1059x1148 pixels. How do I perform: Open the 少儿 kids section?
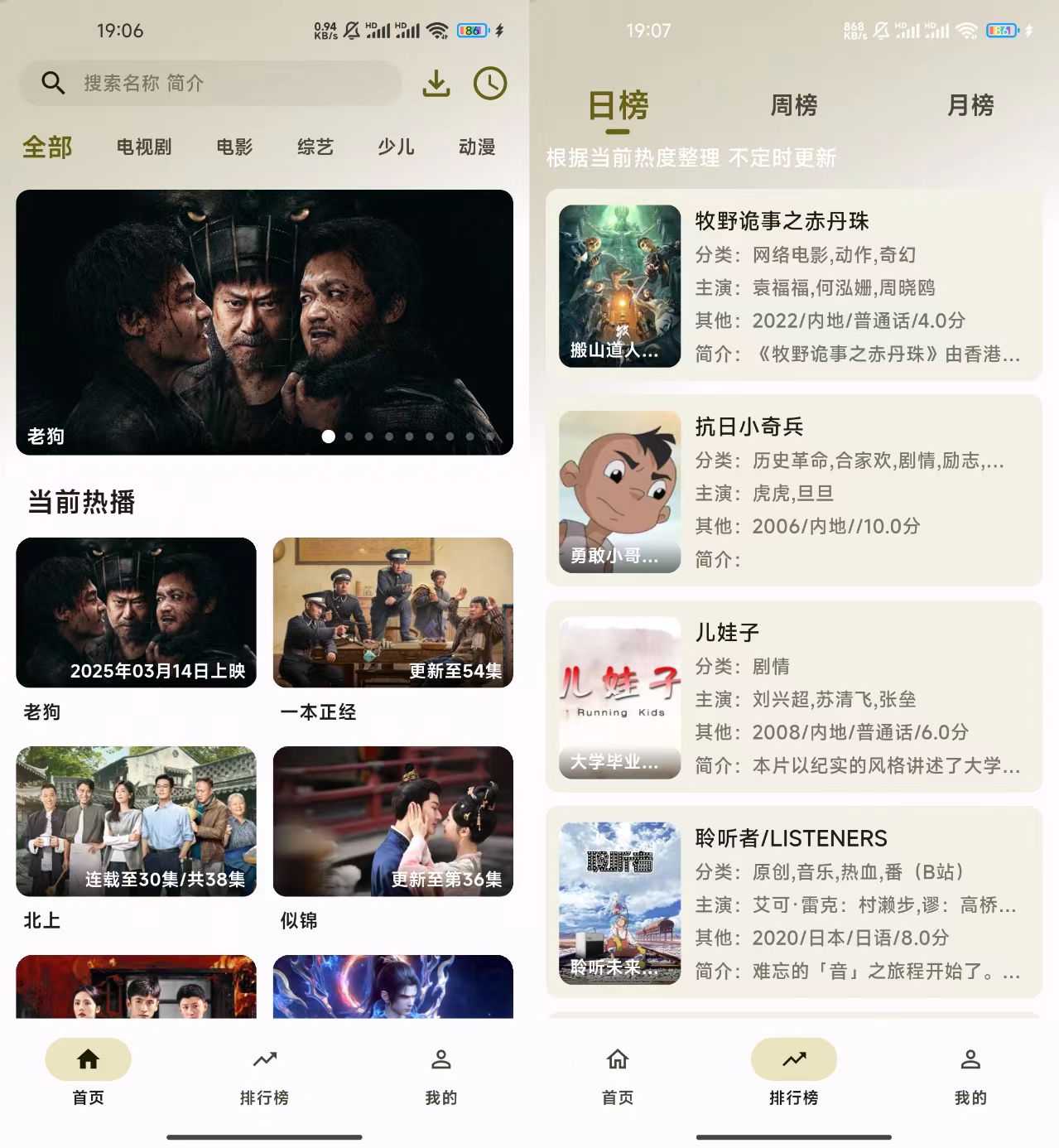click(396, 147)
